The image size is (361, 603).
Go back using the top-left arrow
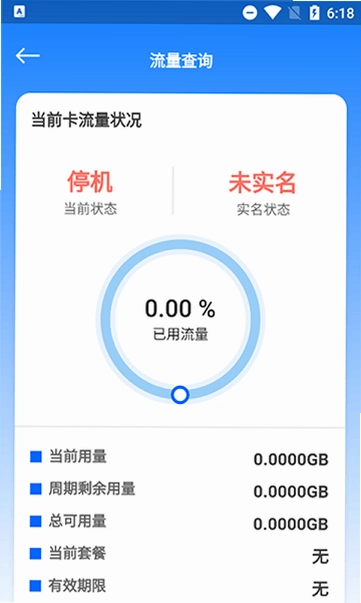click(28, 56)
